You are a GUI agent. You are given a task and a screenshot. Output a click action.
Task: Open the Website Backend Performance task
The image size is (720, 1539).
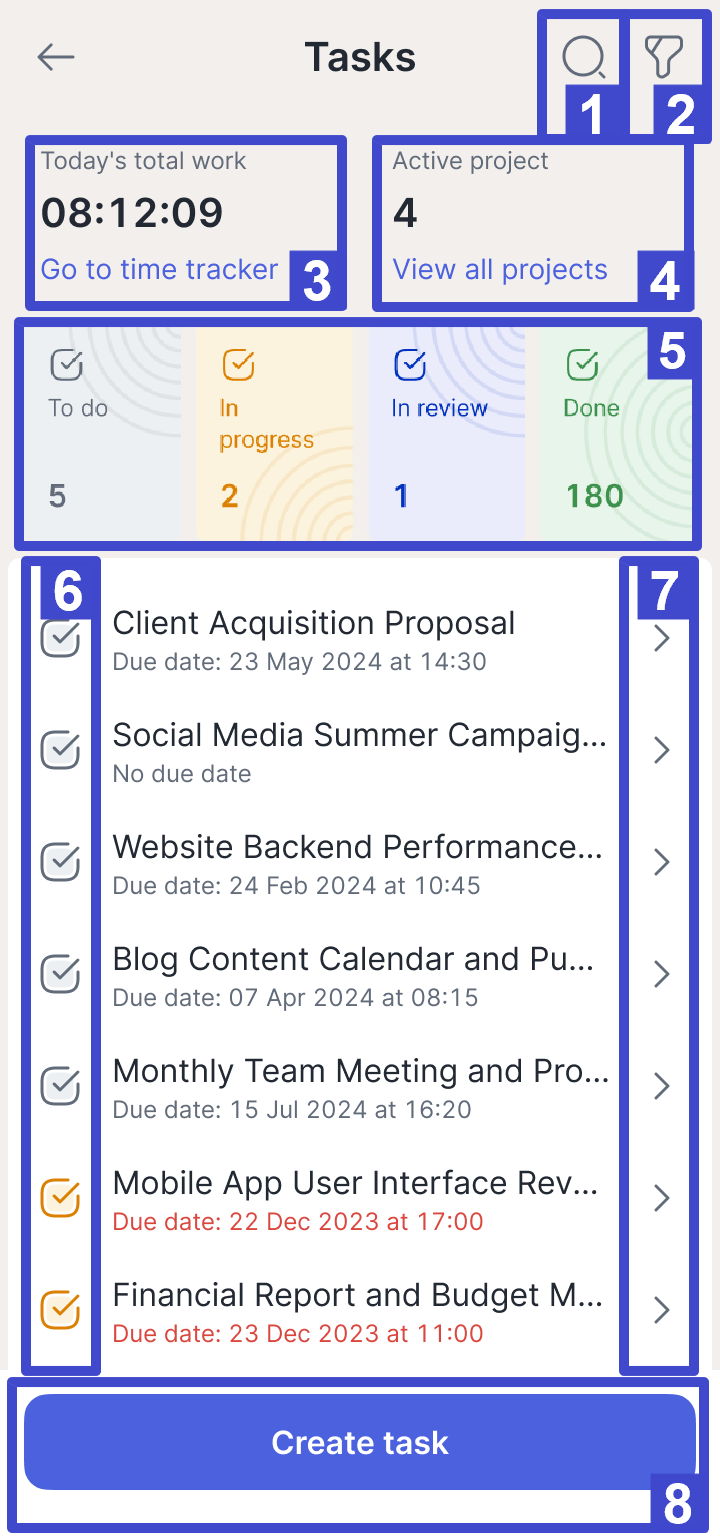[x=360, y=862]
